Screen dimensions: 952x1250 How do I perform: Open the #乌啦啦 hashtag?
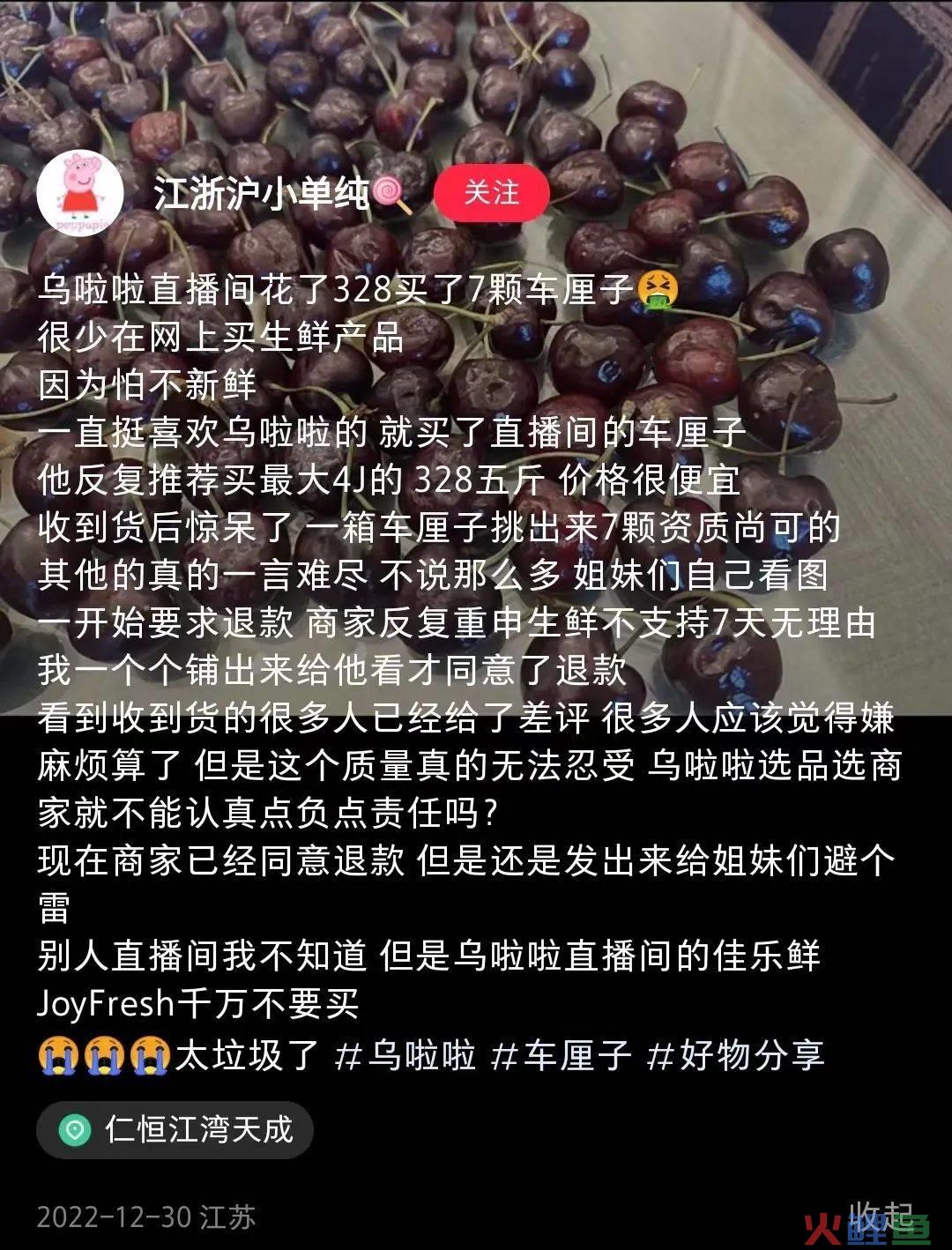(x=406, y=1055)
